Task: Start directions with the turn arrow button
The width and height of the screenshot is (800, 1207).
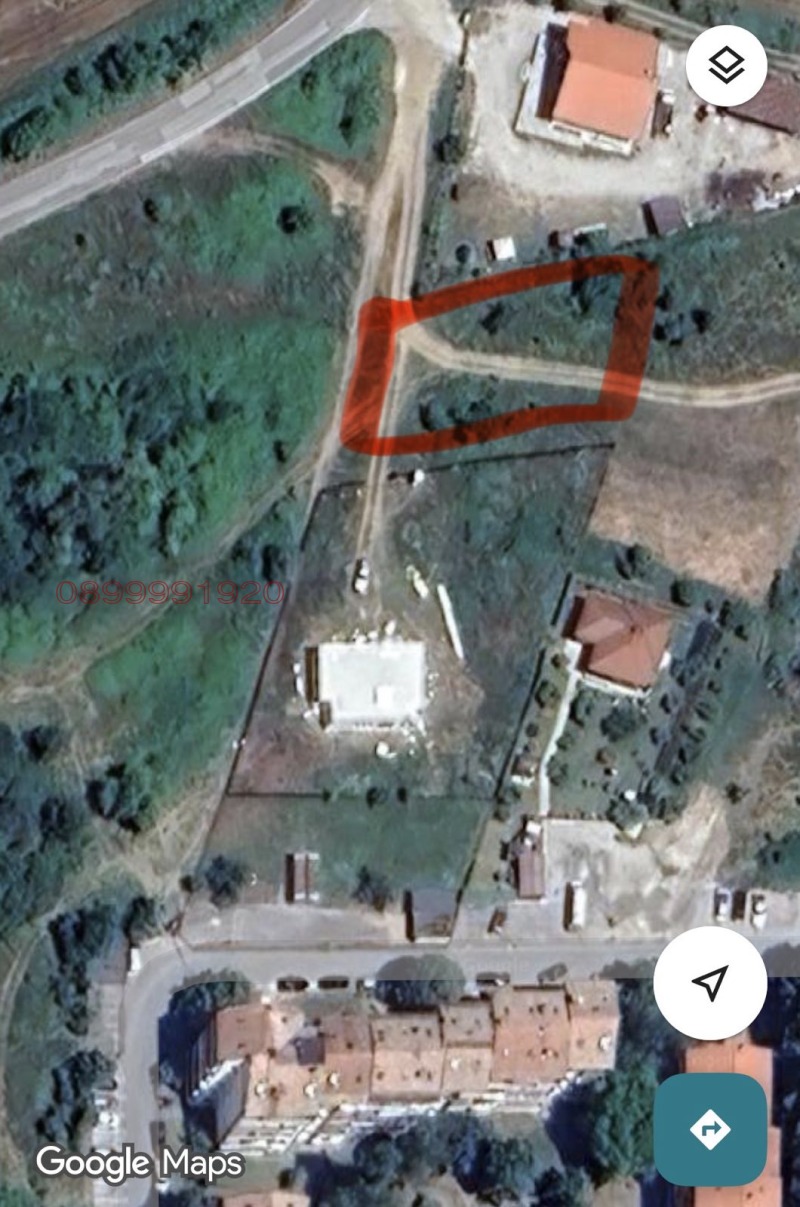Action: 710,1129
